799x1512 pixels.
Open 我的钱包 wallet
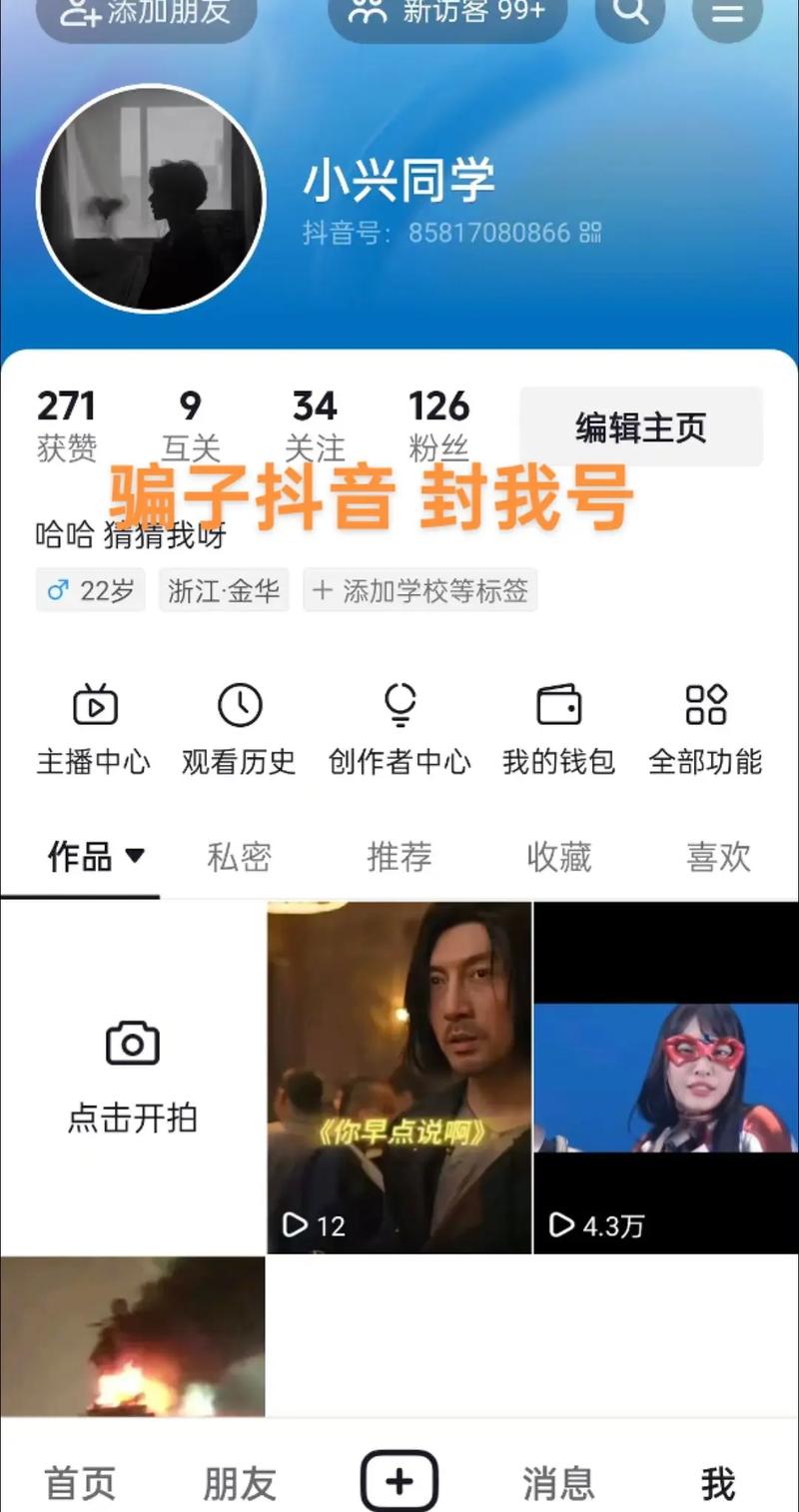(559, 727)
